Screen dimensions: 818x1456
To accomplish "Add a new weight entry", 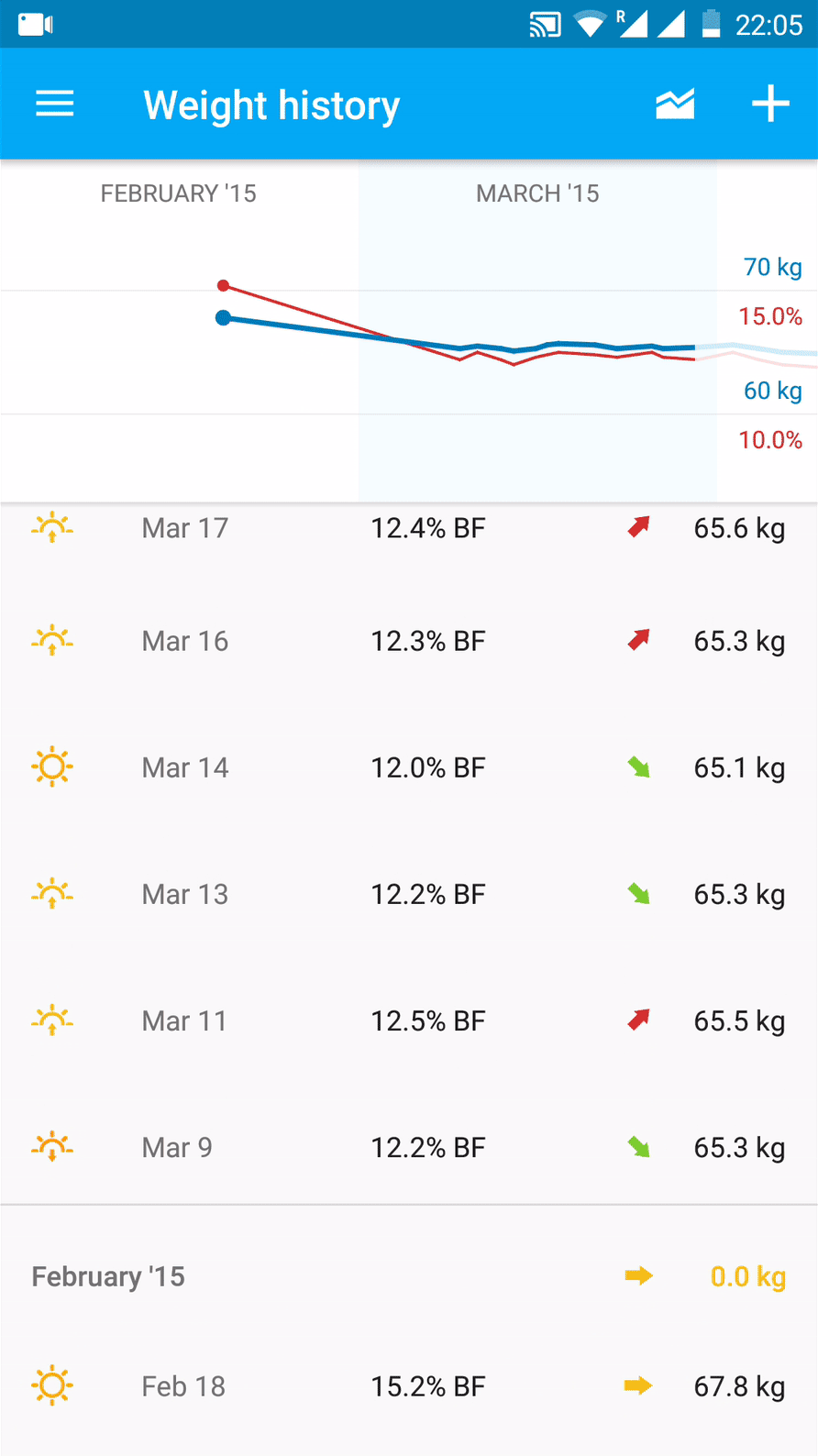I will 770,105.
